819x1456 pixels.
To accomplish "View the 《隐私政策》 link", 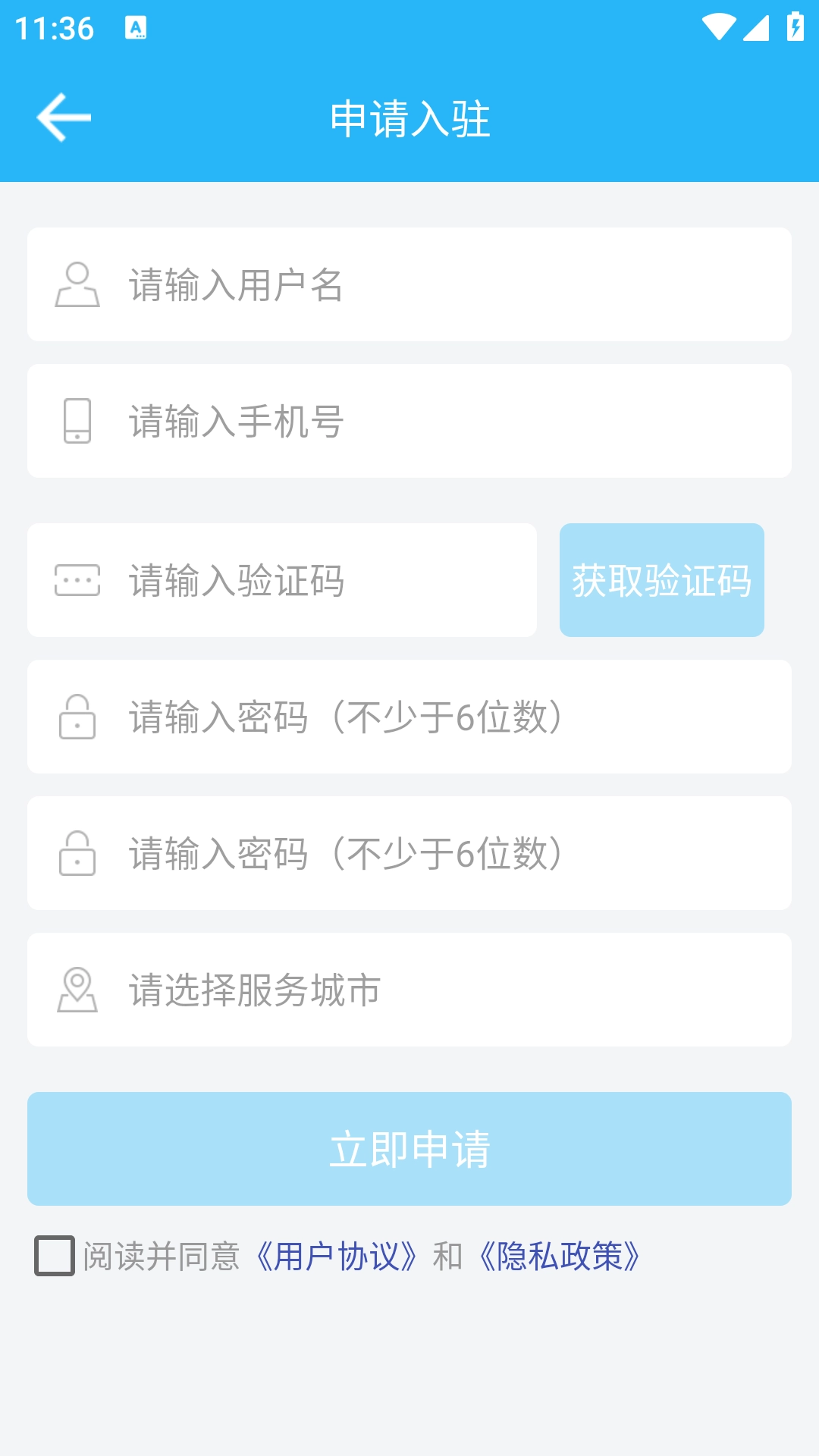I will tap(560, 1257).
